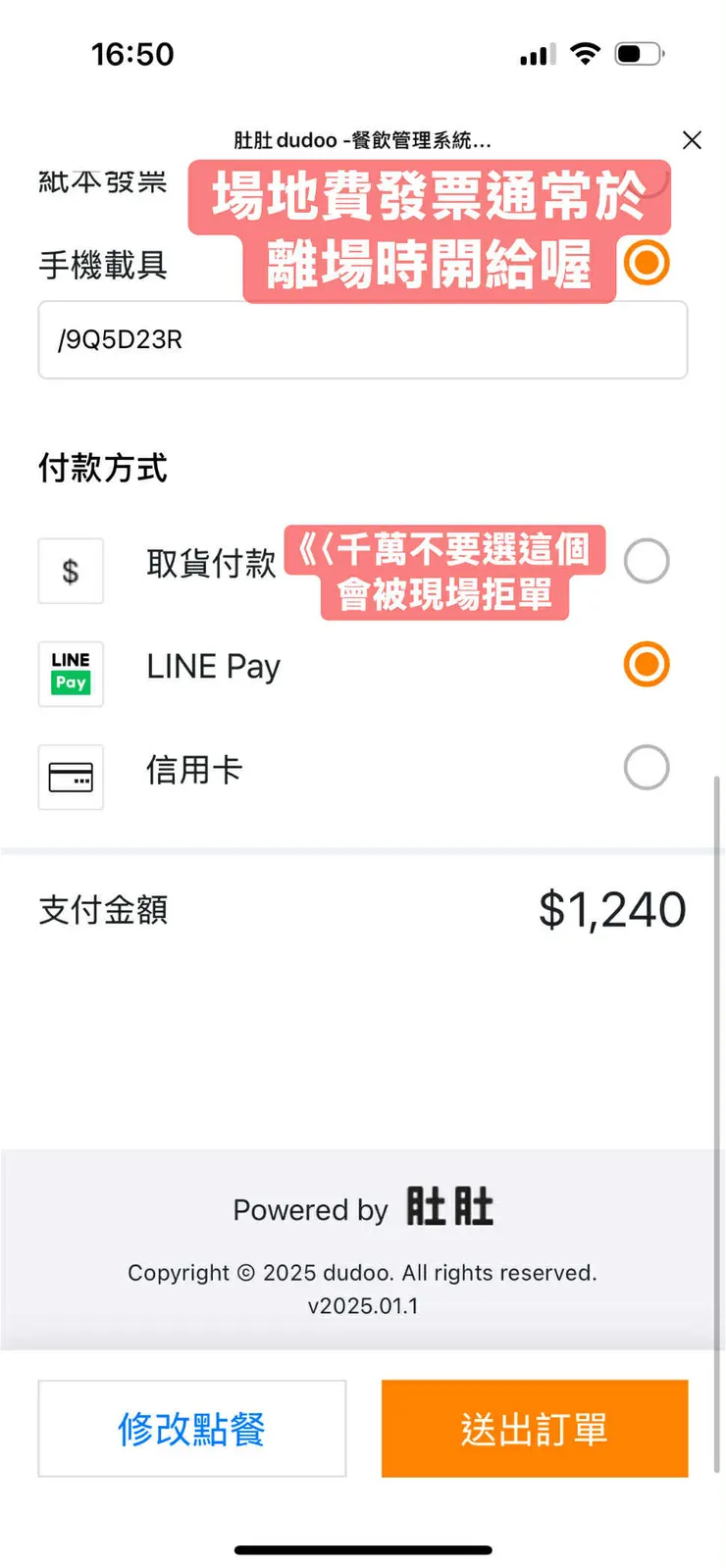Click the dollar sign cash payment icon
The width and height of the screenshot is (726, 1568).
click(70, 571)
